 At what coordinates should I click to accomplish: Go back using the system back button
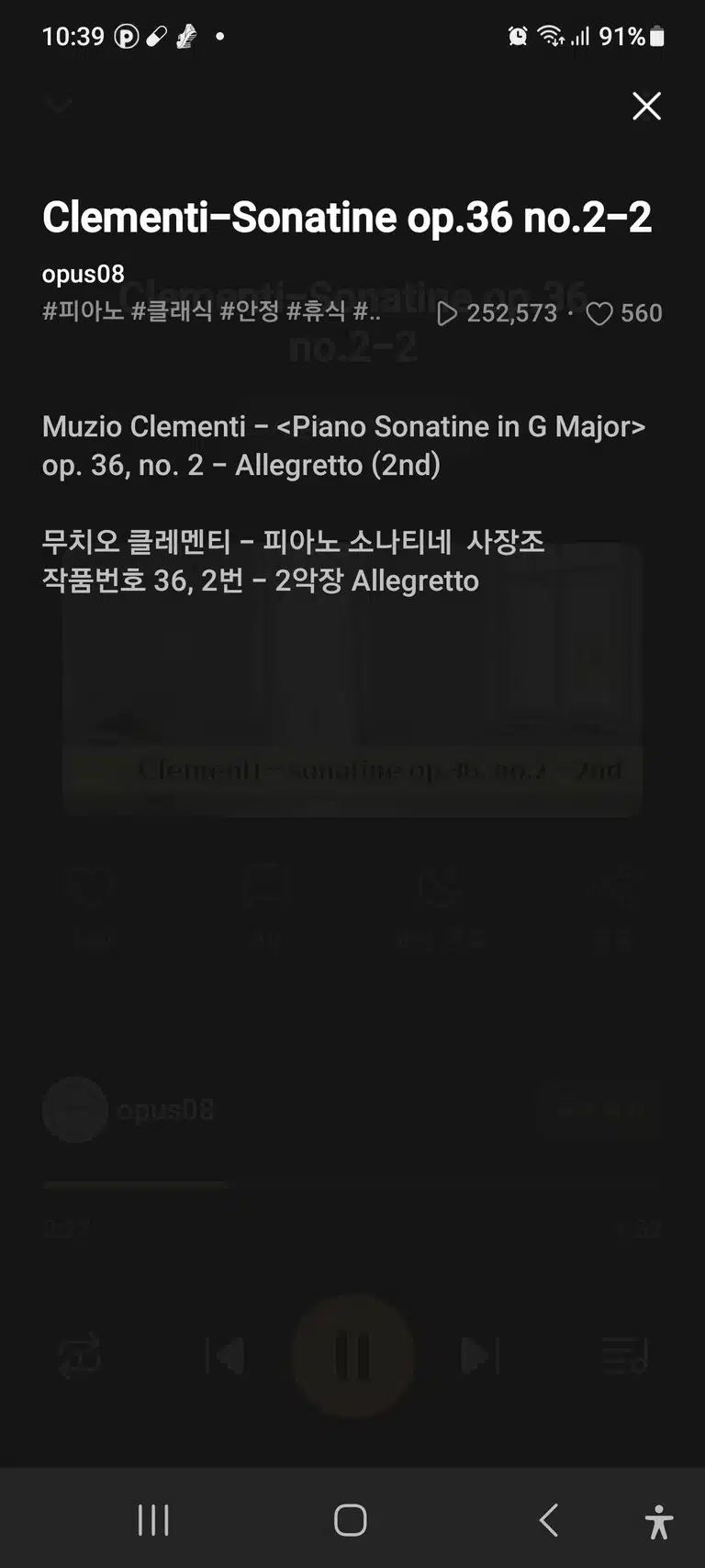tap(548, 1520)
